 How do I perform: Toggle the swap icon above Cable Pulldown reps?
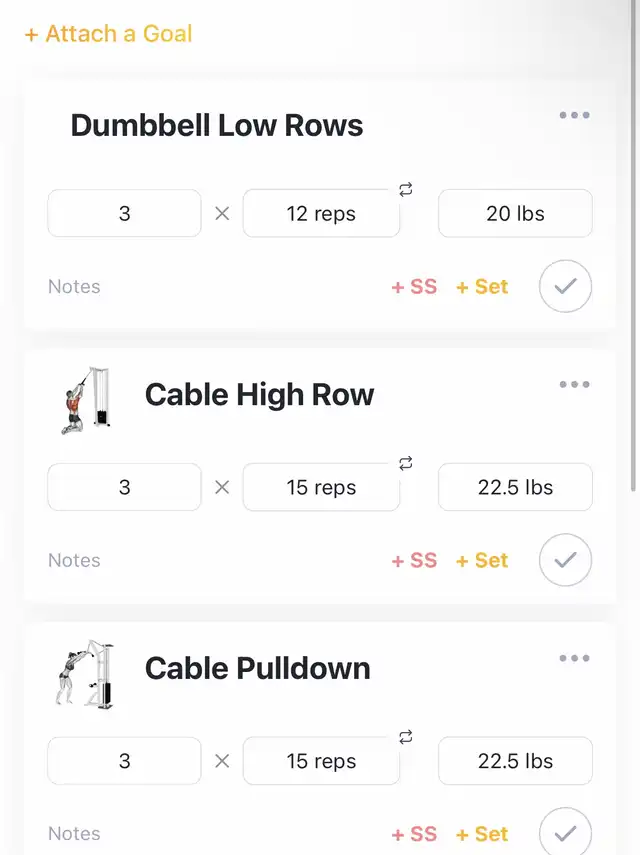click(405, 737)
